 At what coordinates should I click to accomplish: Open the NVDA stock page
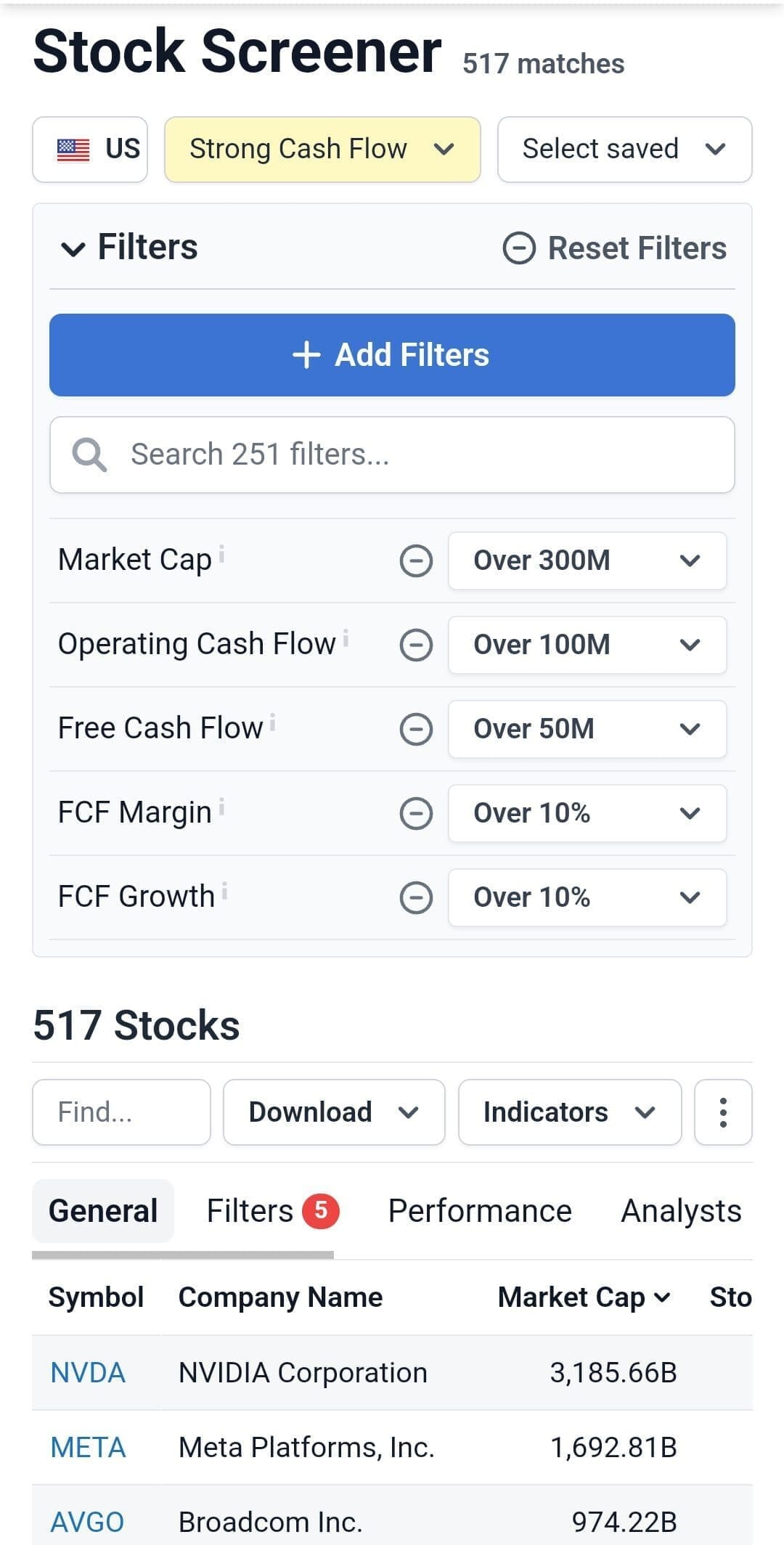(x=88, y=1372)
